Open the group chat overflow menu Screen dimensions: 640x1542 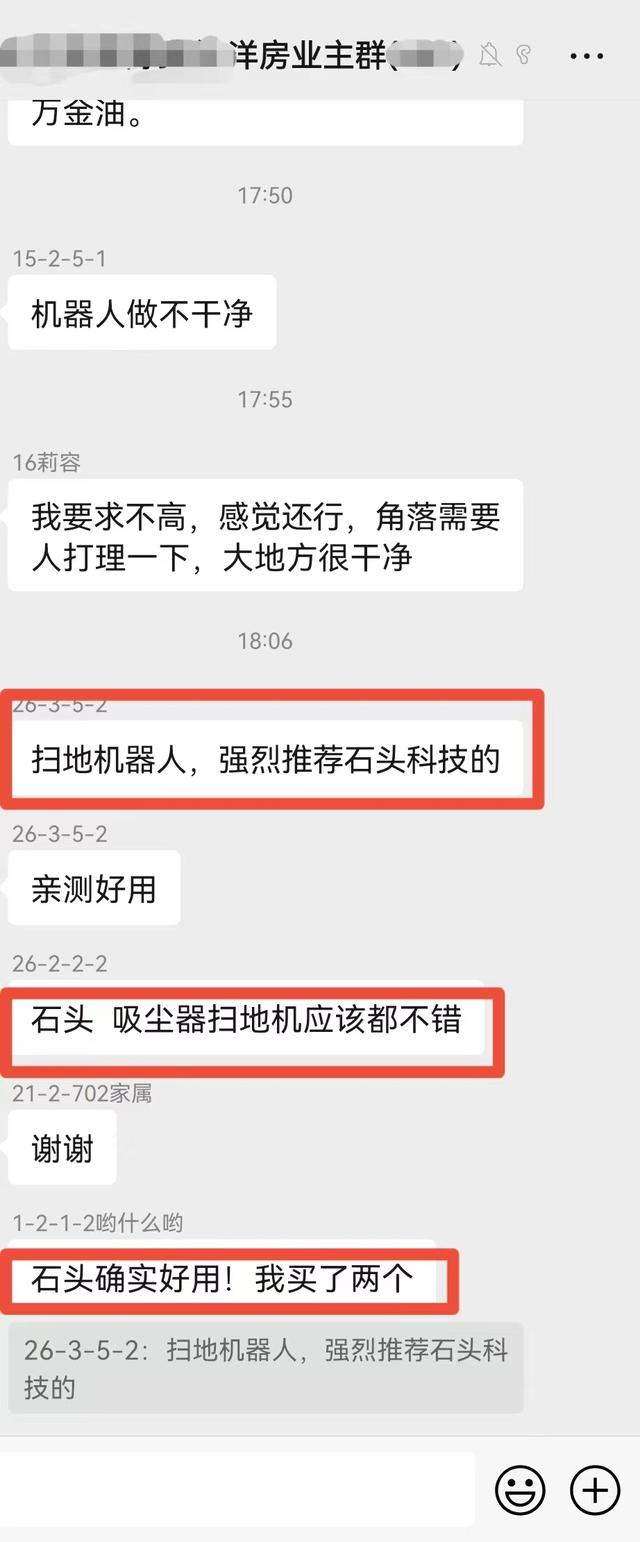click(x=586, y=56)
